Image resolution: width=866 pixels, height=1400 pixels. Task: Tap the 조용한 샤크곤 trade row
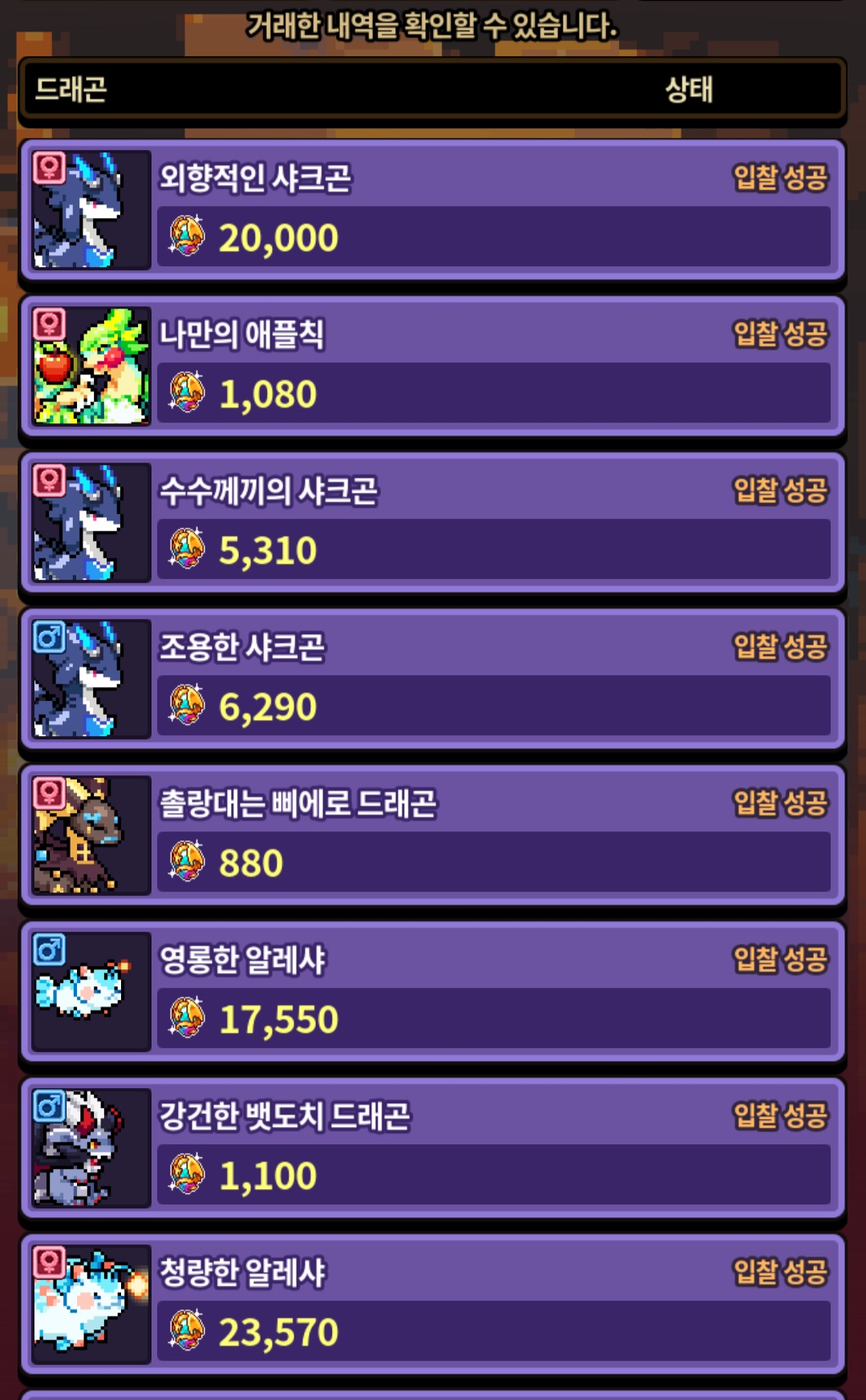[433, 679]
